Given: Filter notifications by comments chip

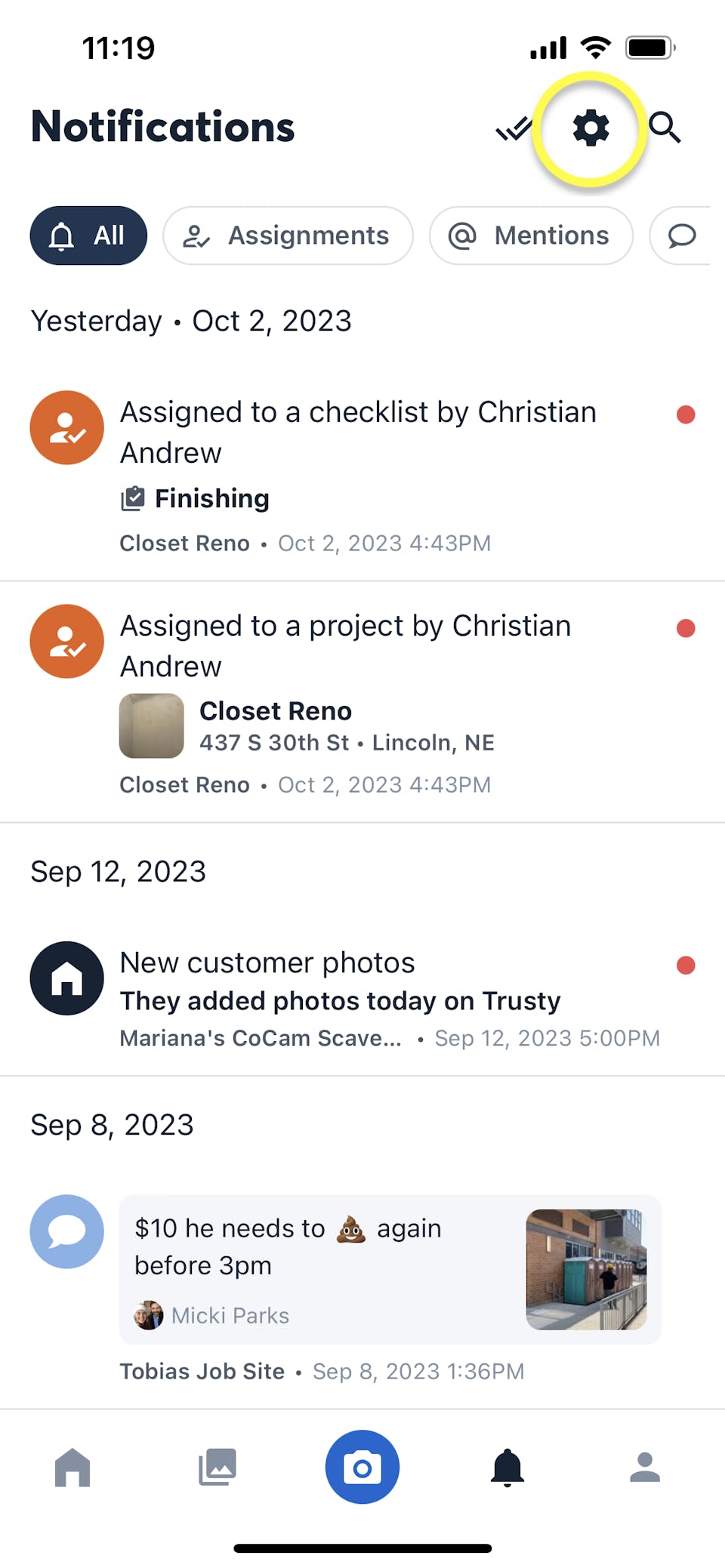Looking at the screenshot, I should pyautogui.click(x=682, y=236).
